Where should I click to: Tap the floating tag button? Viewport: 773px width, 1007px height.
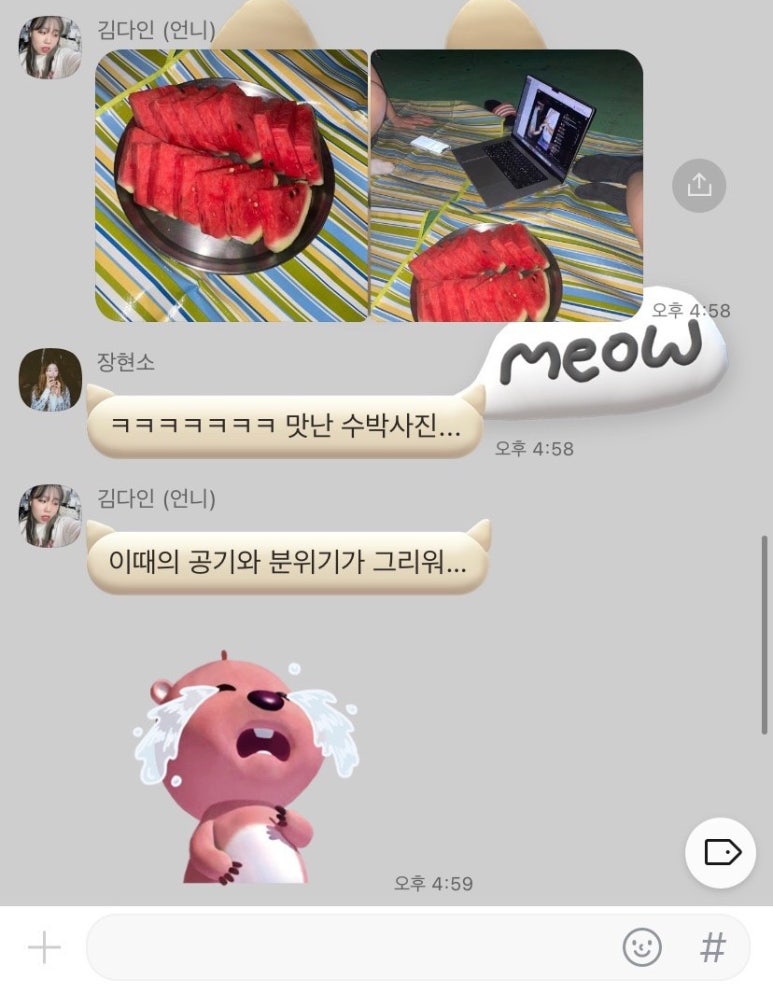coord(720,853)
